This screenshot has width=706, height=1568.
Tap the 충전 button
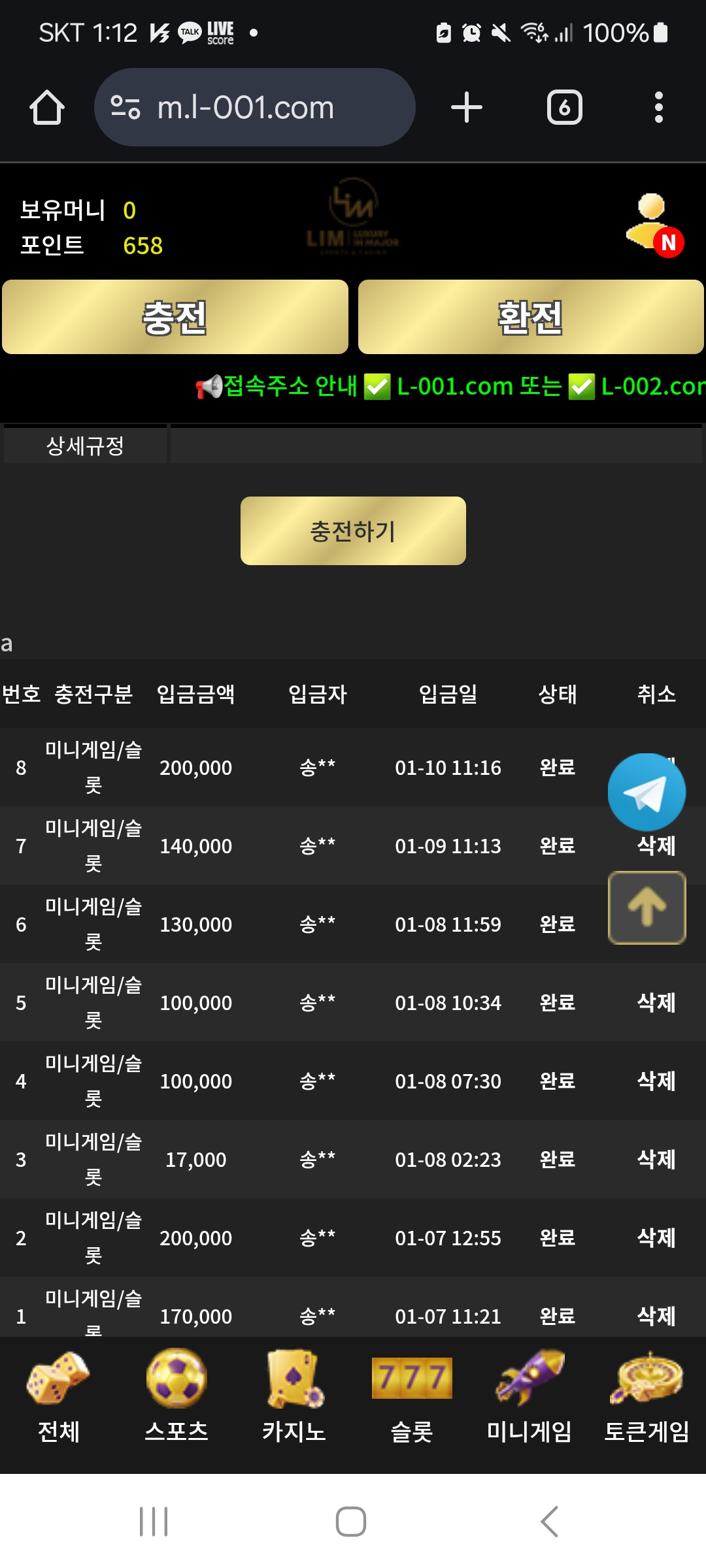pos(175,318)
